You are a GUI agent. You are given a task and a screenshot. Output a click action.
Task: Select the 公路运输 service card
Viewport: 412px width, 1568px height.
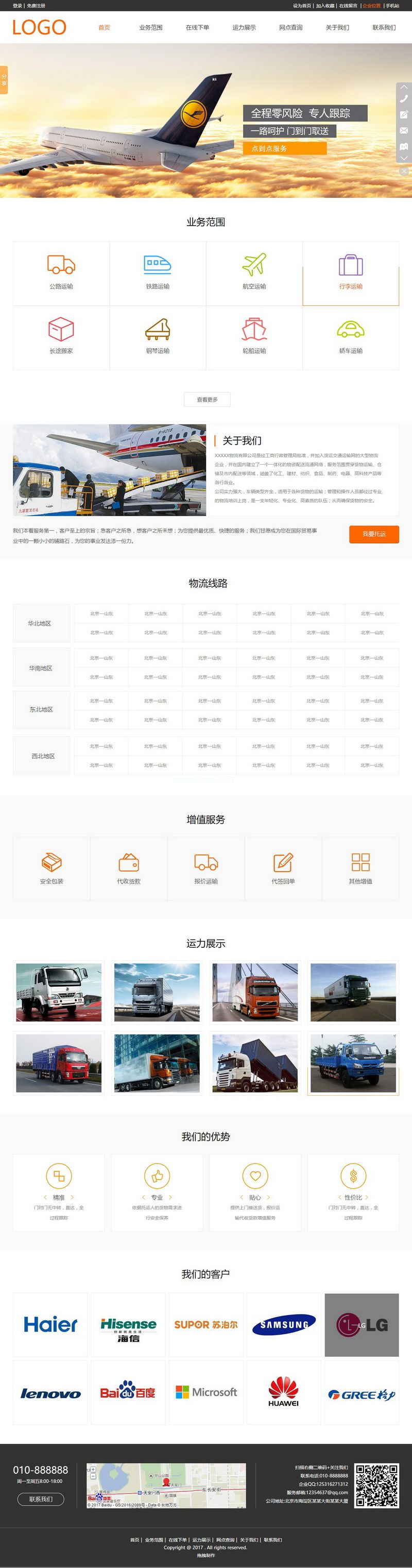[61, 274]
